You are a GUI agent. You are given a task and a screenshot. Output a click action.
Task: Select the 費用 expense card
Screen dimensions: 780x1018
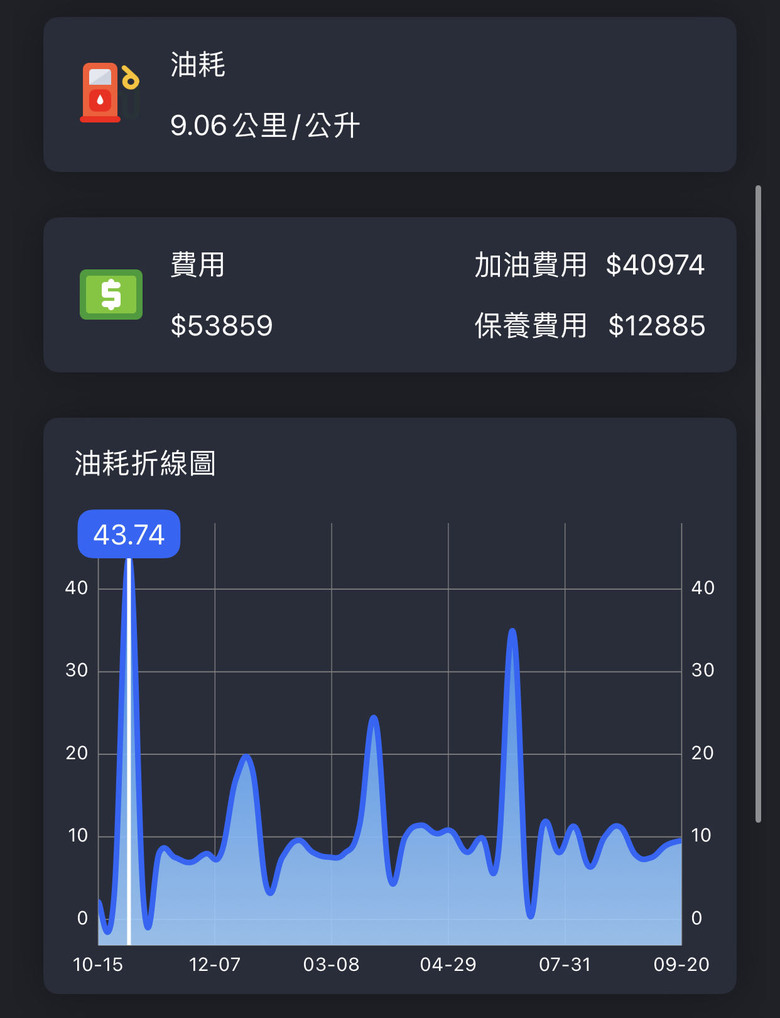click(390, 295)
